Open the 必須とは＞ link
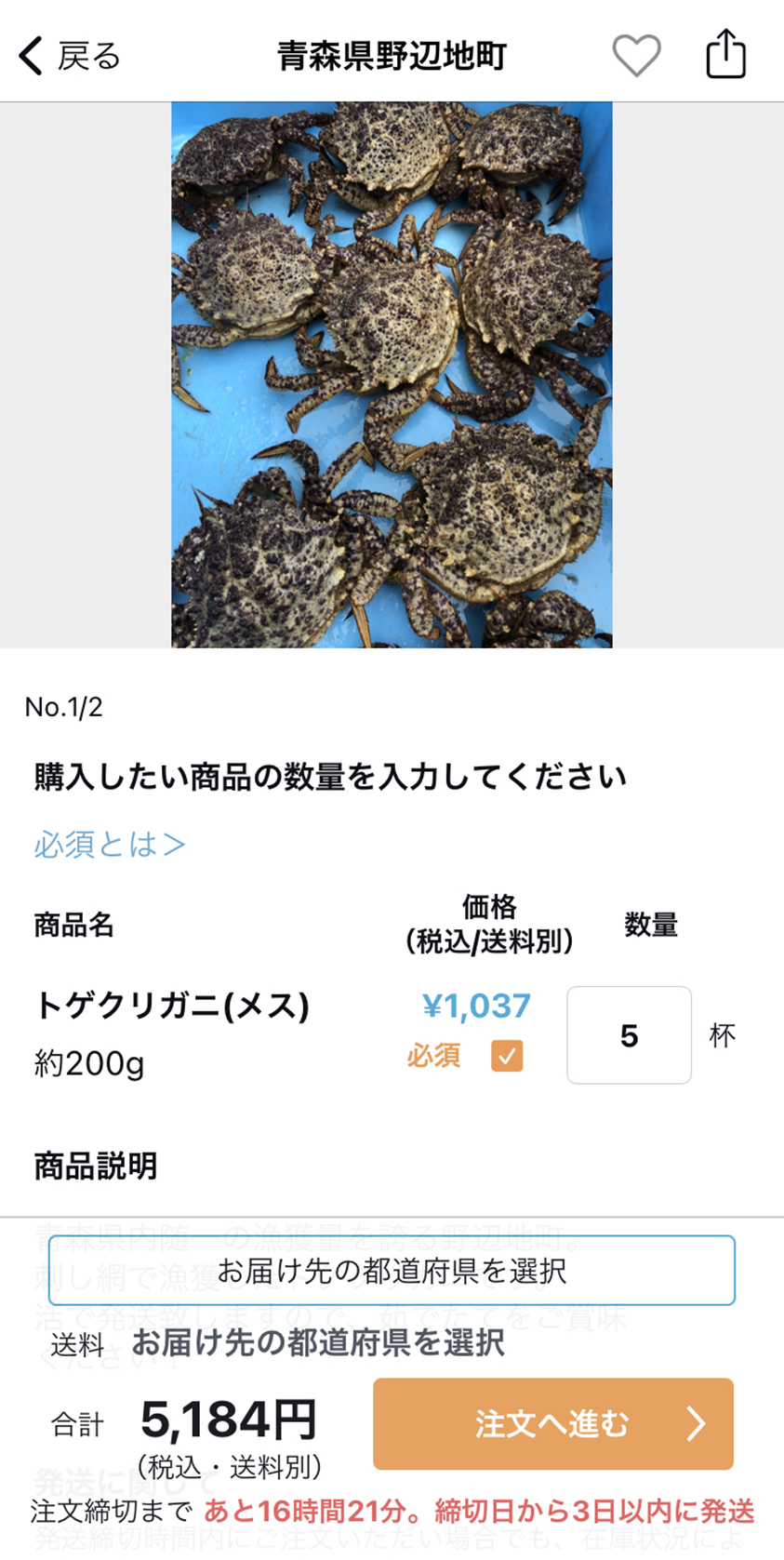This screenshot has height=1560, width=784. pyautogui.click(x=110, y=845)
